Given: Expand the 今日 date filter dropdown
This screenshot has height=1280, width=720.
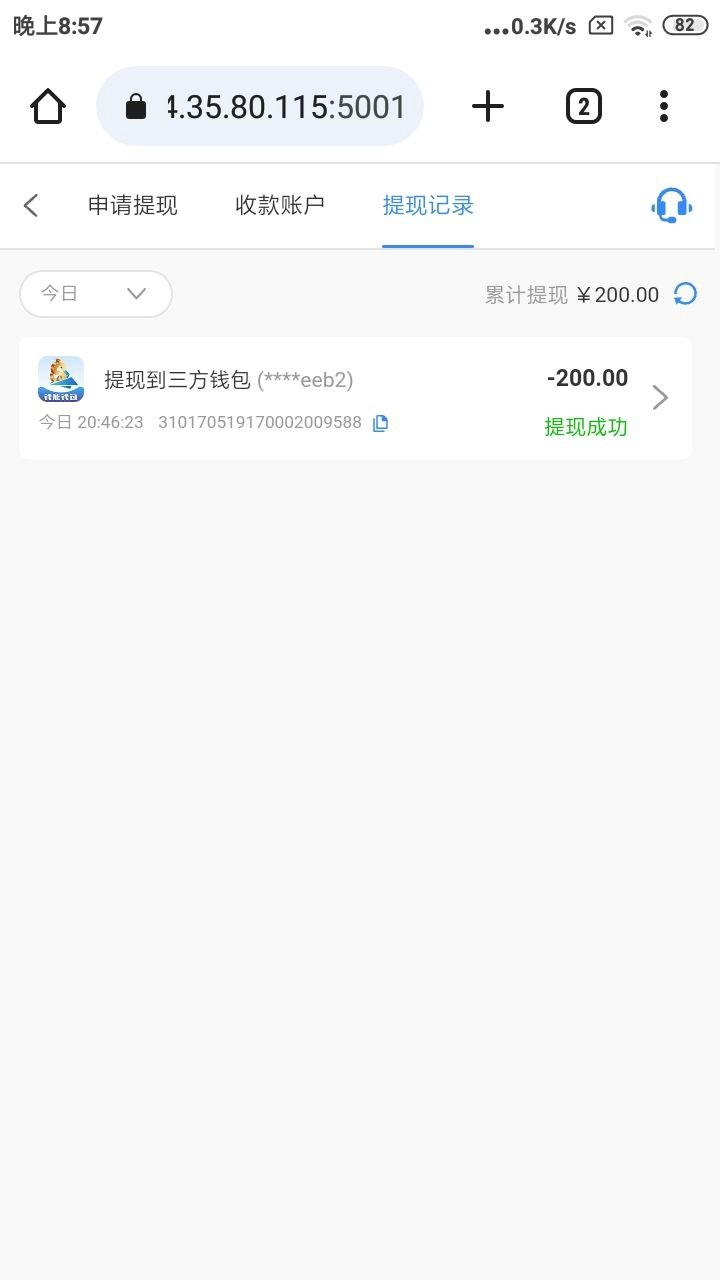Looking at the screenshot, I should click(96, 294).
